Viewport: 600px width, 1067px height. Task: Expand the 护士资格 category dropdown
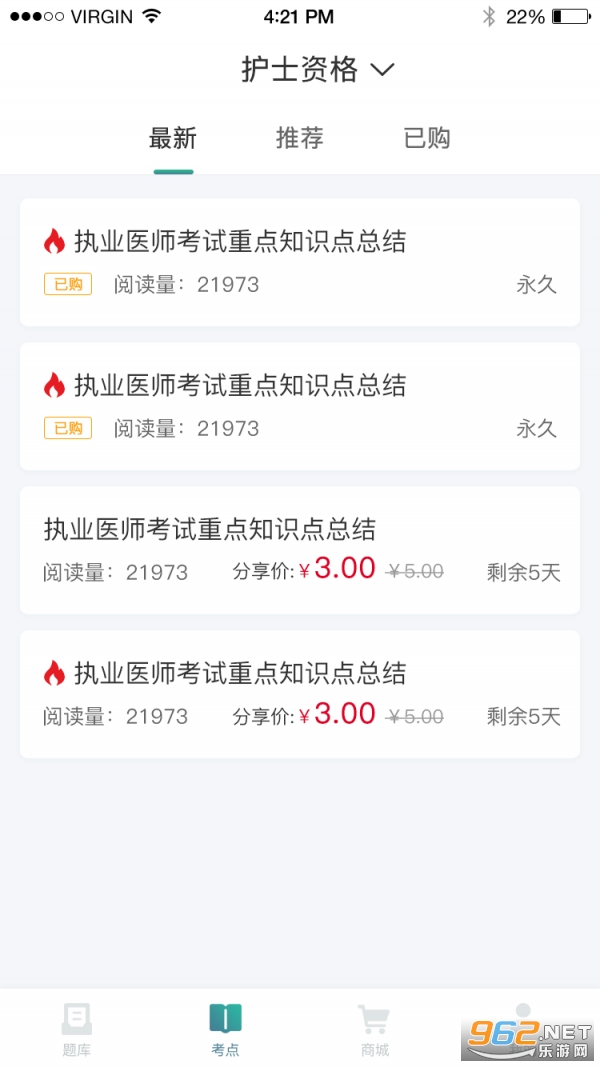318,69
